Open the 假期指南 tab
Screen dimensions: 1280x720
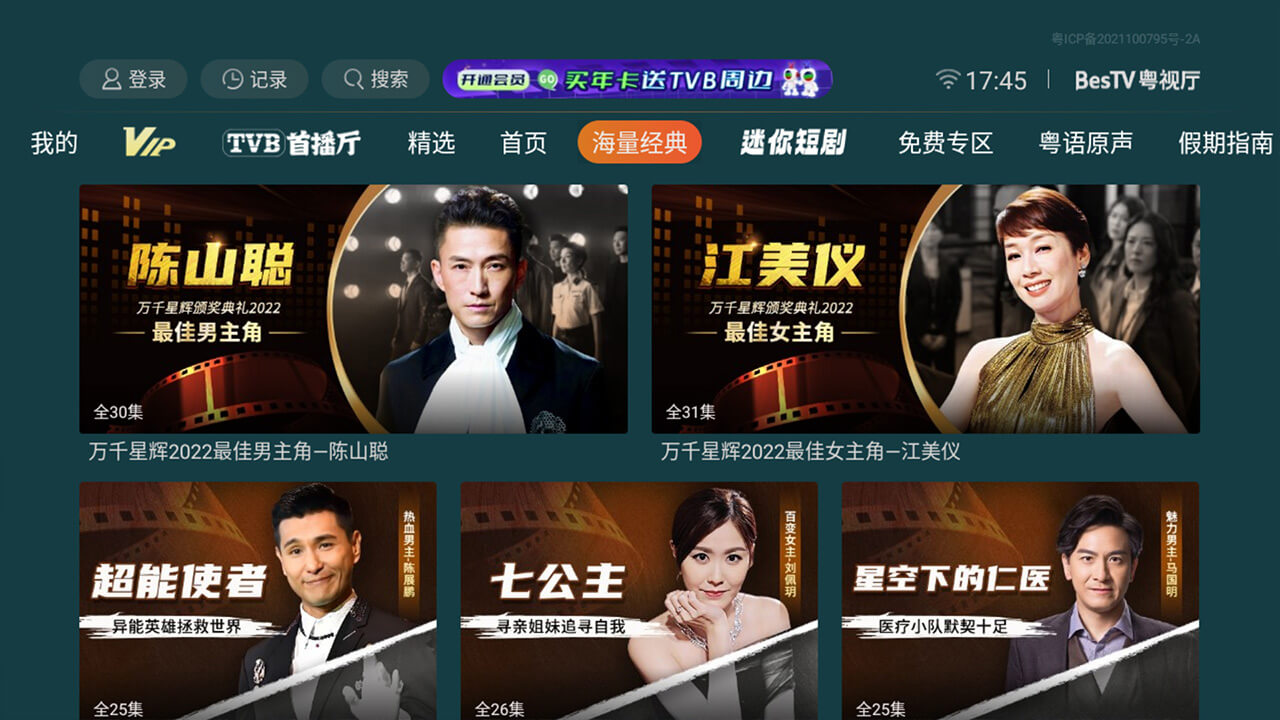point(1225,143)
